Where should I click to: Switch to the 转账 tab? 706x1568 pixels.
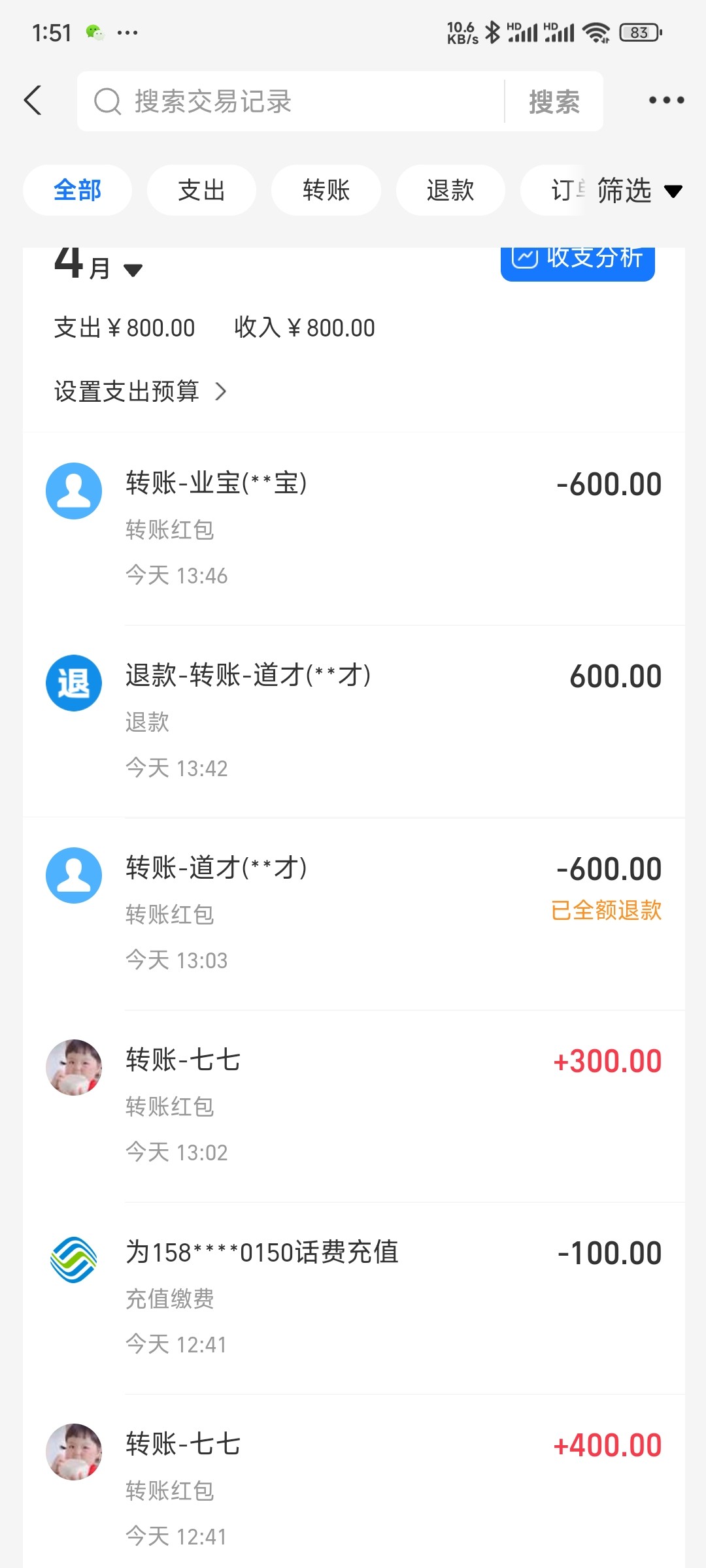(x=326, y=191)
